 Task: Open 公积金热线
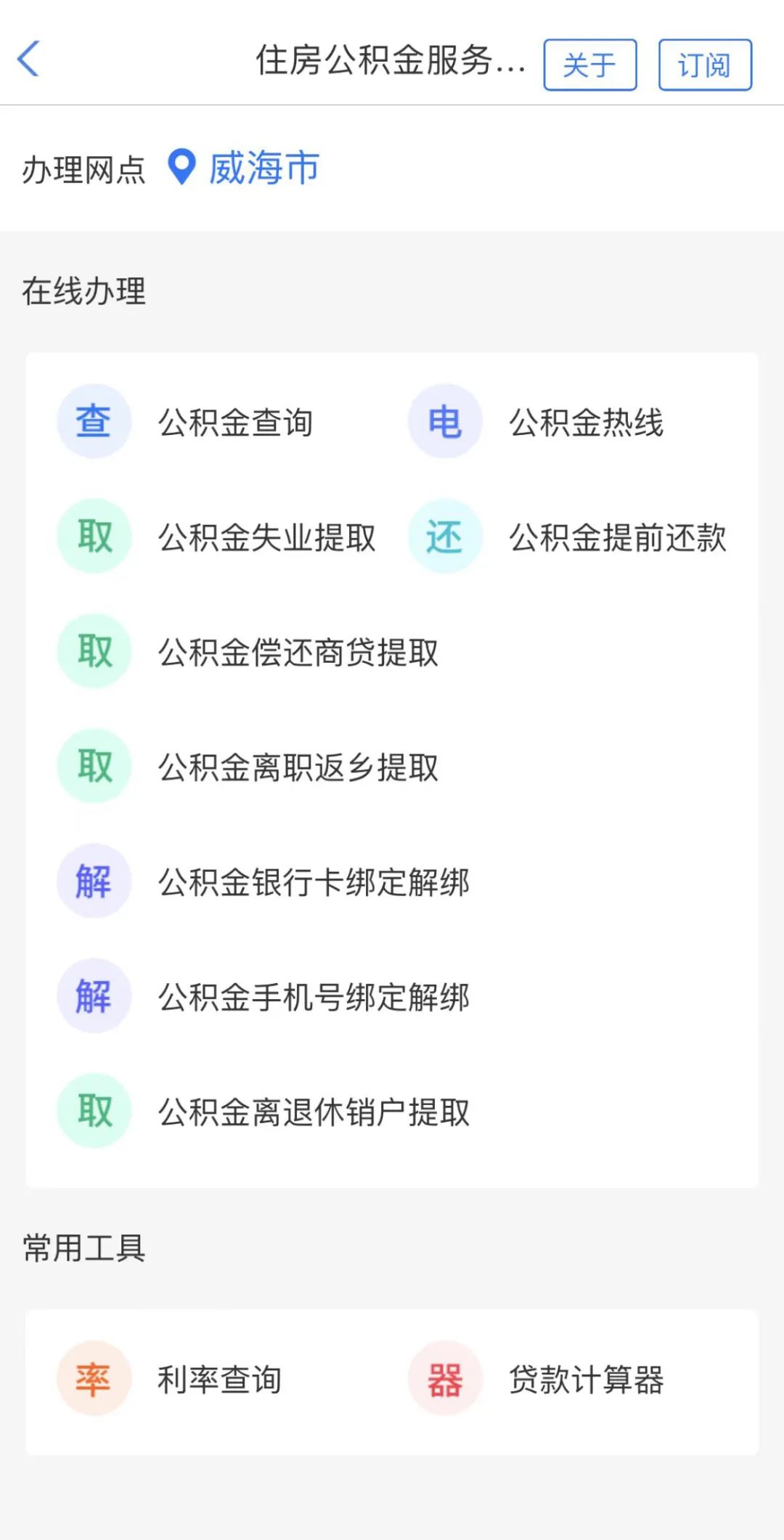(585, 422)
